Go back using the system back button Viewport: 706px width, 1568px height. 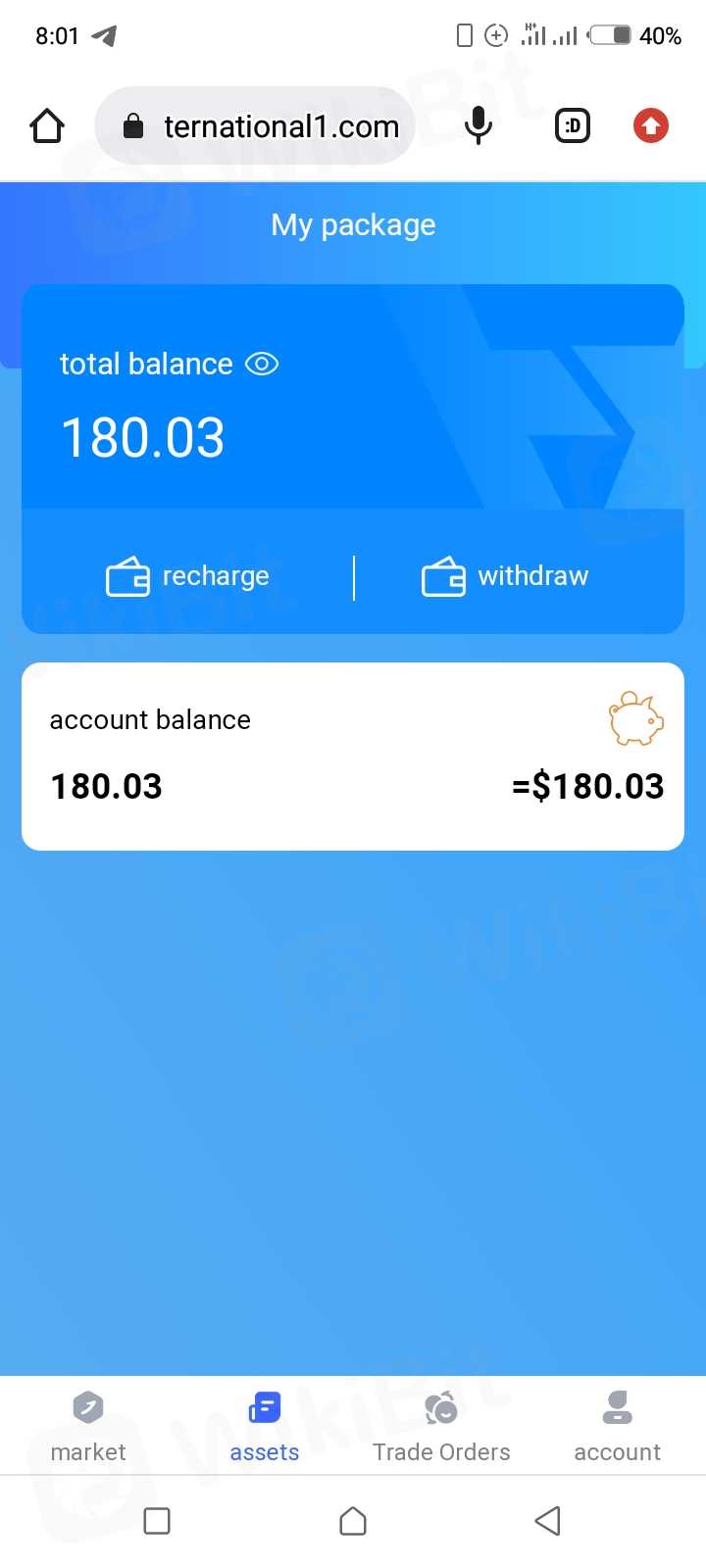[548, 1521]
